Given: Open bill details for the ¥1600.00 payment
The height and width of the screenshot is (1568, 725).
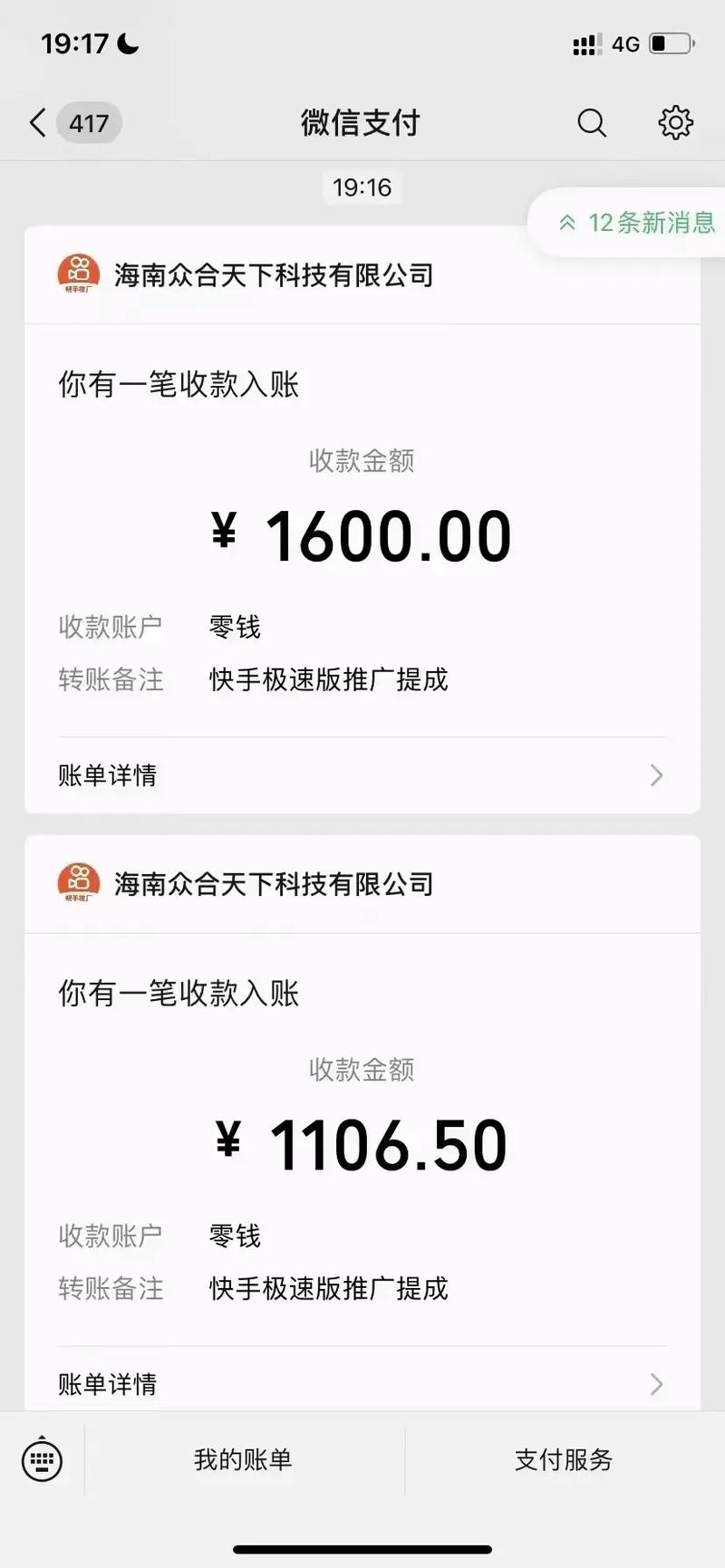Looking at the screenshot, I should pos(362,775).
